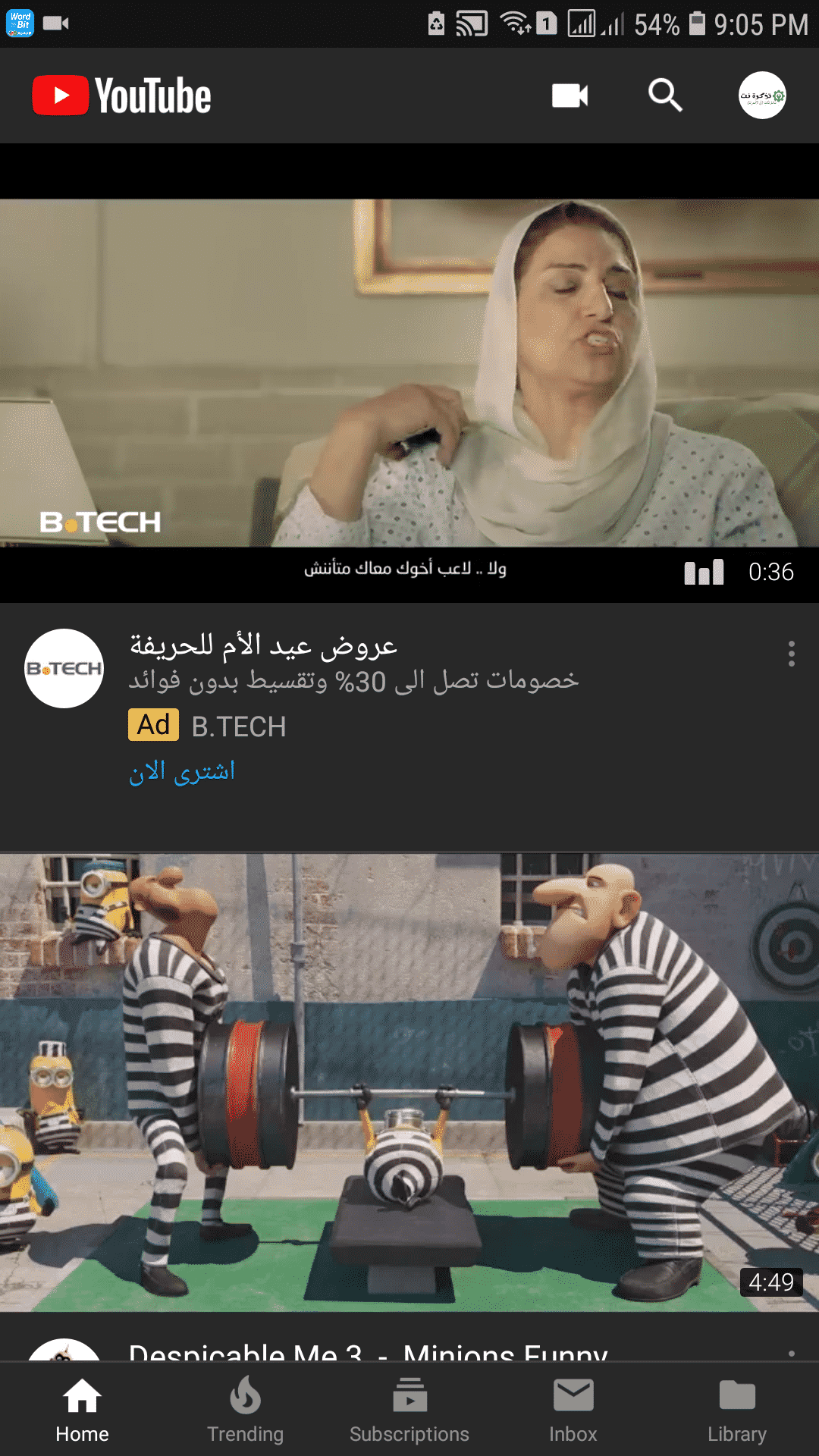Viewport: 819px width, 1456px height.
Task: Switch to the Library tab
Action: pos(737,1410)
